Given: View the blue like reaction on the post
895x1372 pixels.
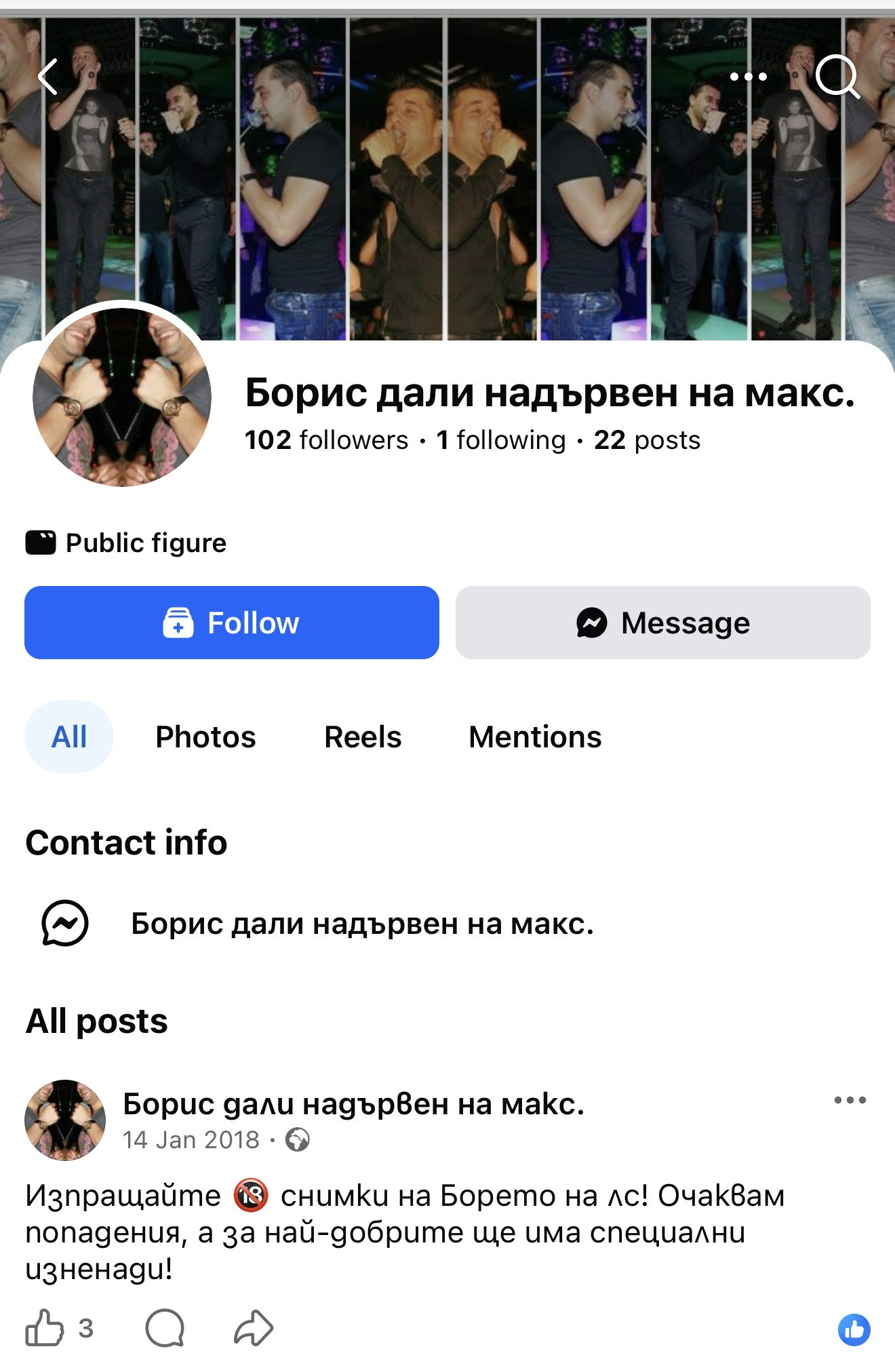Looking at the screenshot, I should 854,1329.
